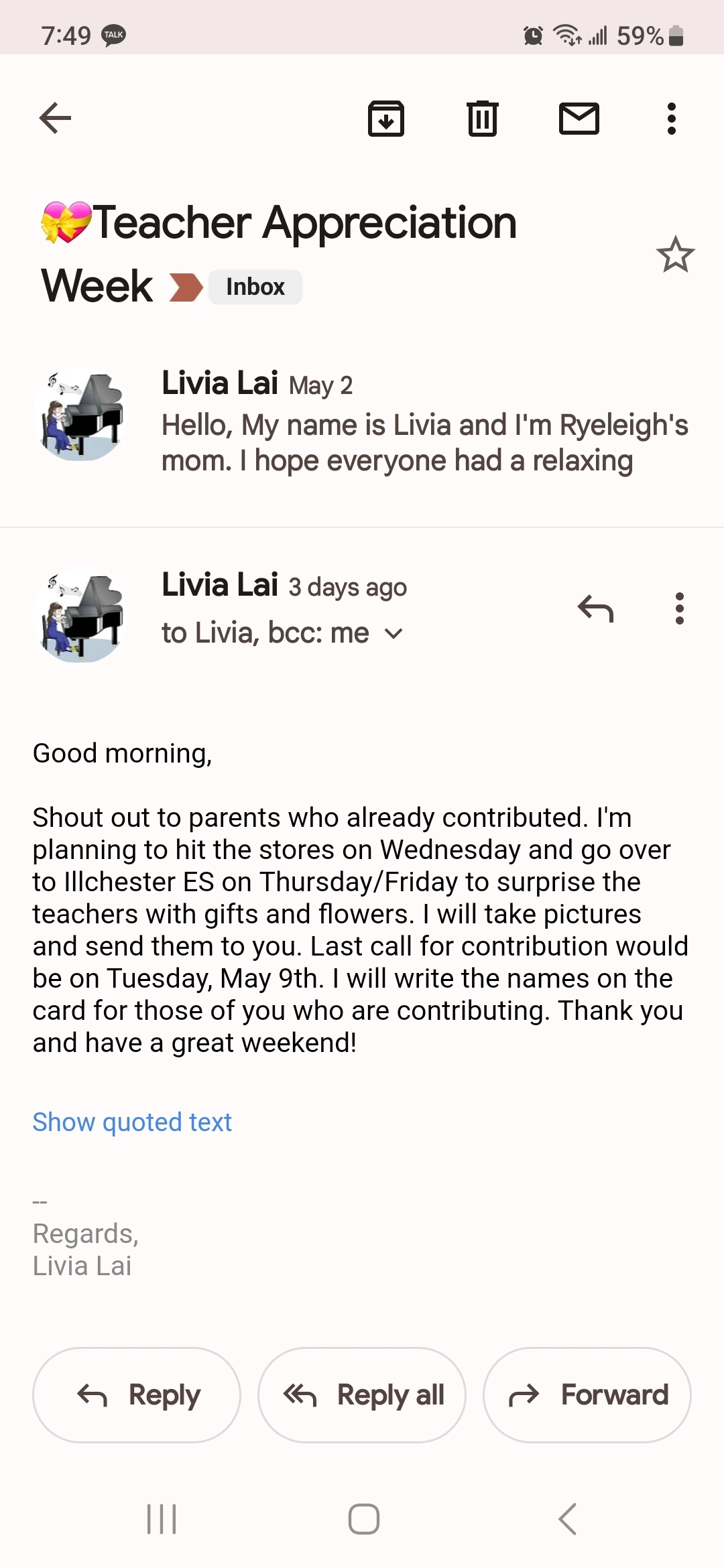724x1568 pixels.
Task: Open the recent apps view
Action: click(x=162, y=1518)
